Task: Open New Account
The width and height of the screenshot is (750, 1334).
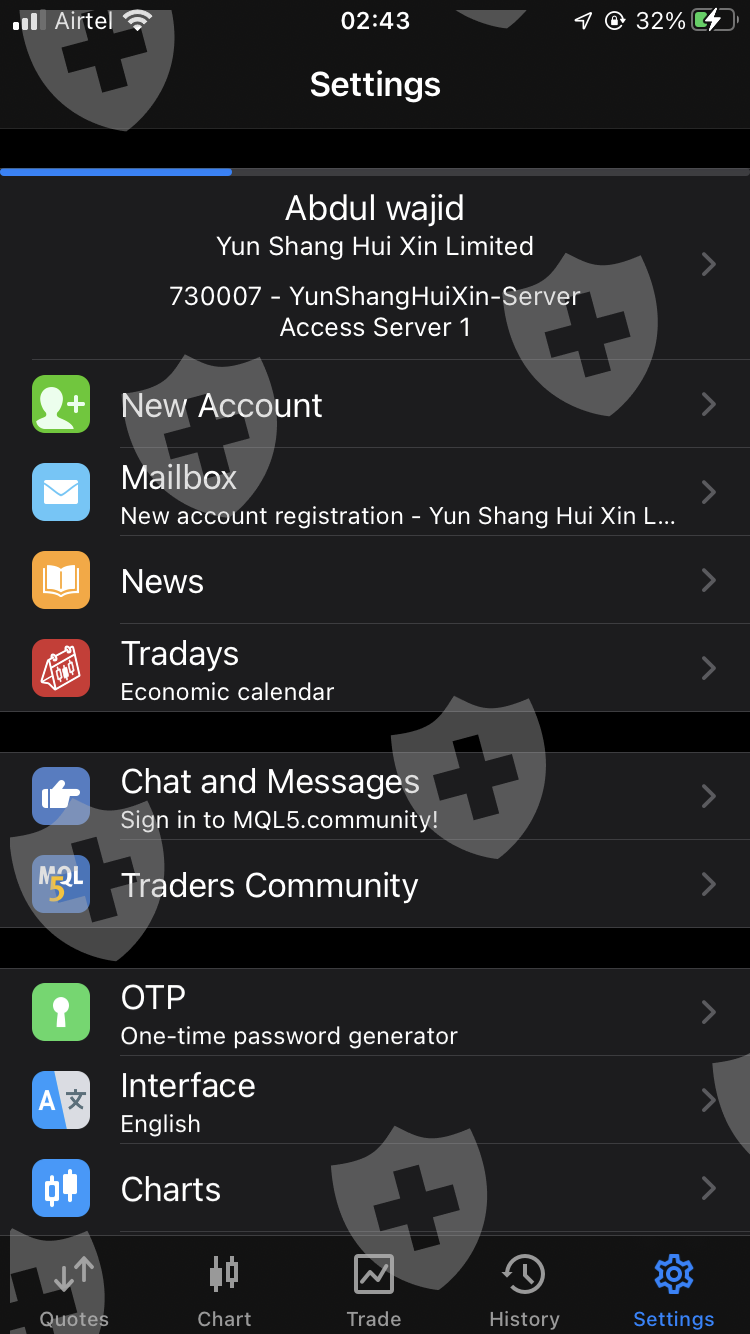Action: coord(375,404)
